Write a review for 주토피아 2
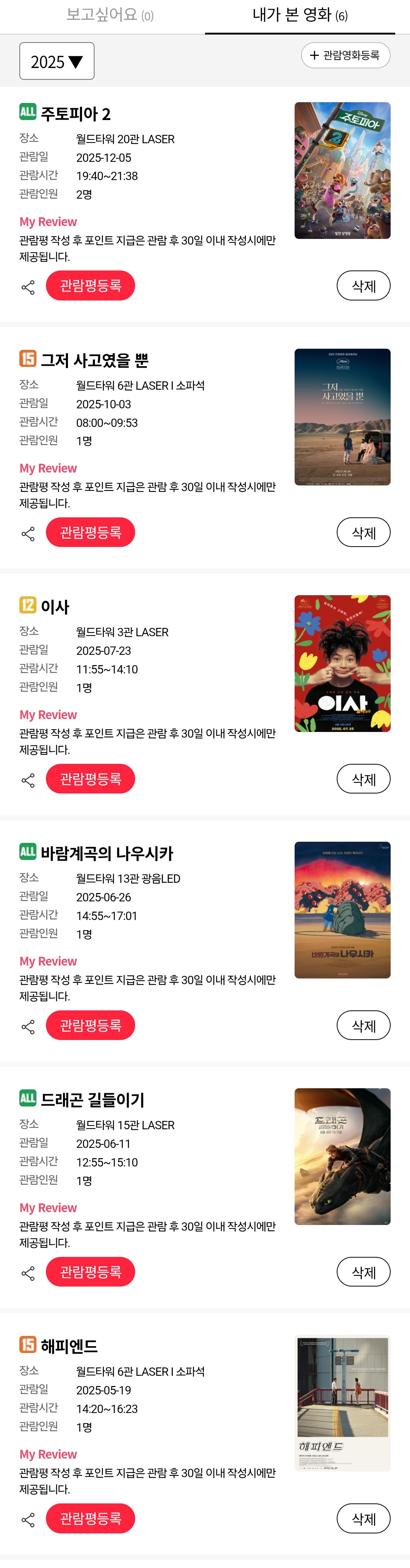Screen dimensions: 410x1568 (90, 286)
